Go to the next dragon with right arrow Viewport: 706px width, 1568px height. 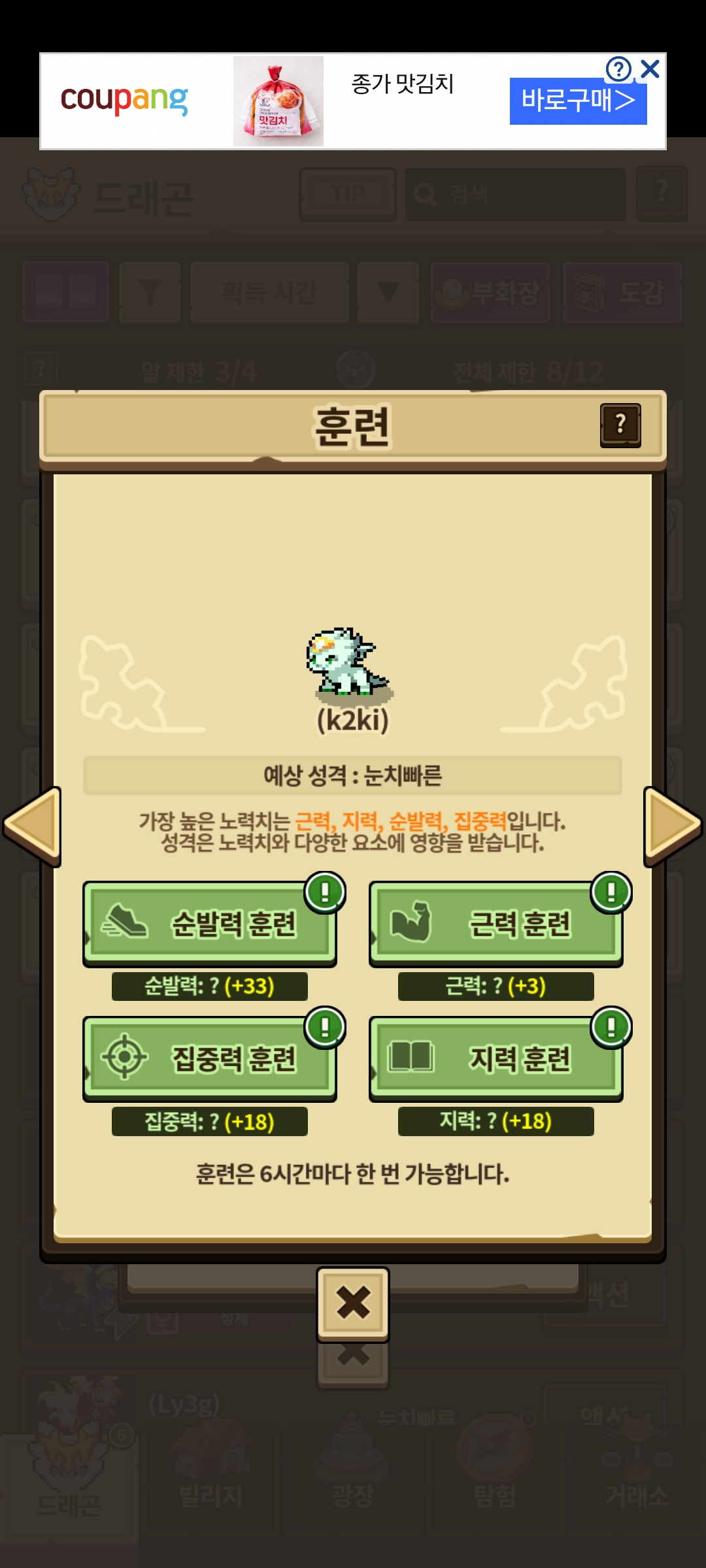(672, 826)
